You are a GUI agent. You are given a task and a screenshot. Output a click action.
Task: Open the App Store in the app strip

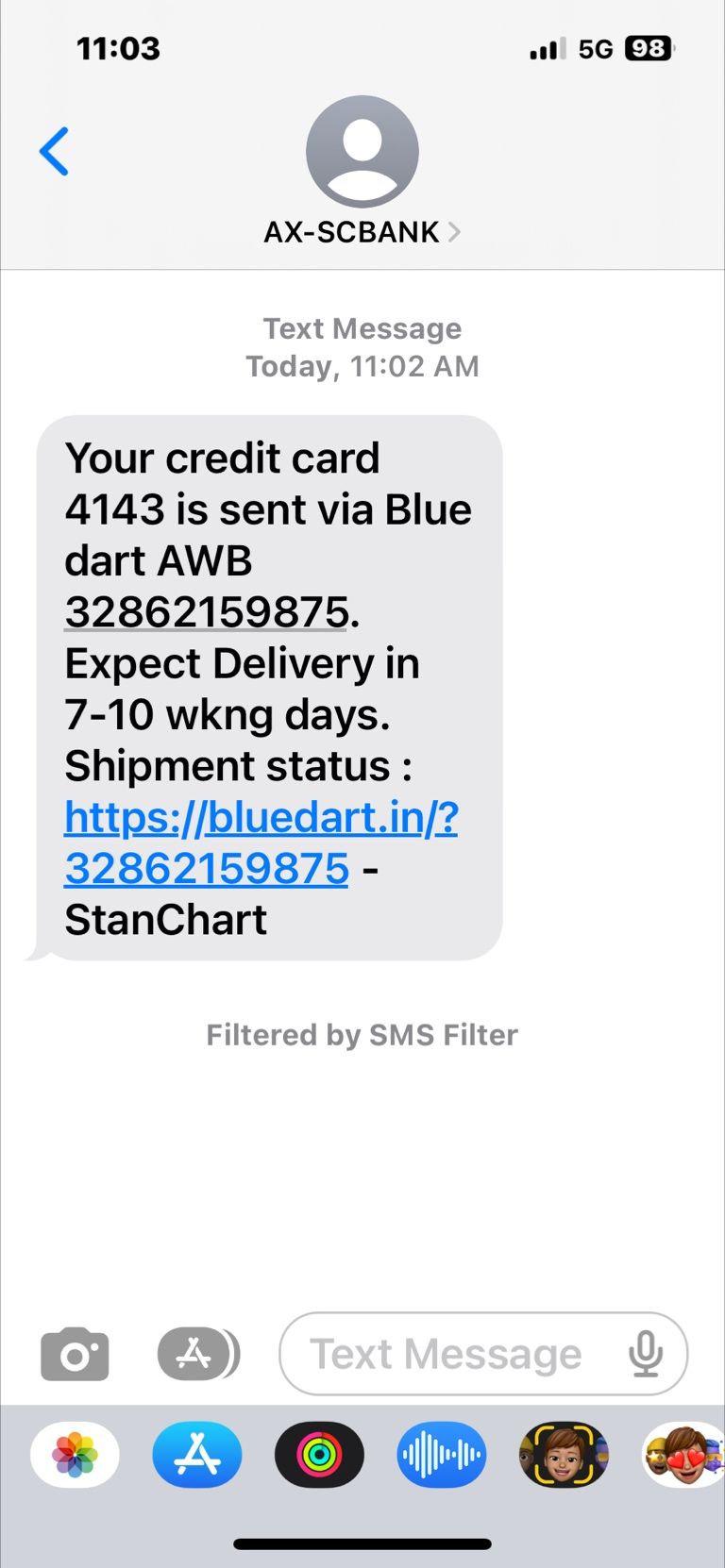point(197,1455)
